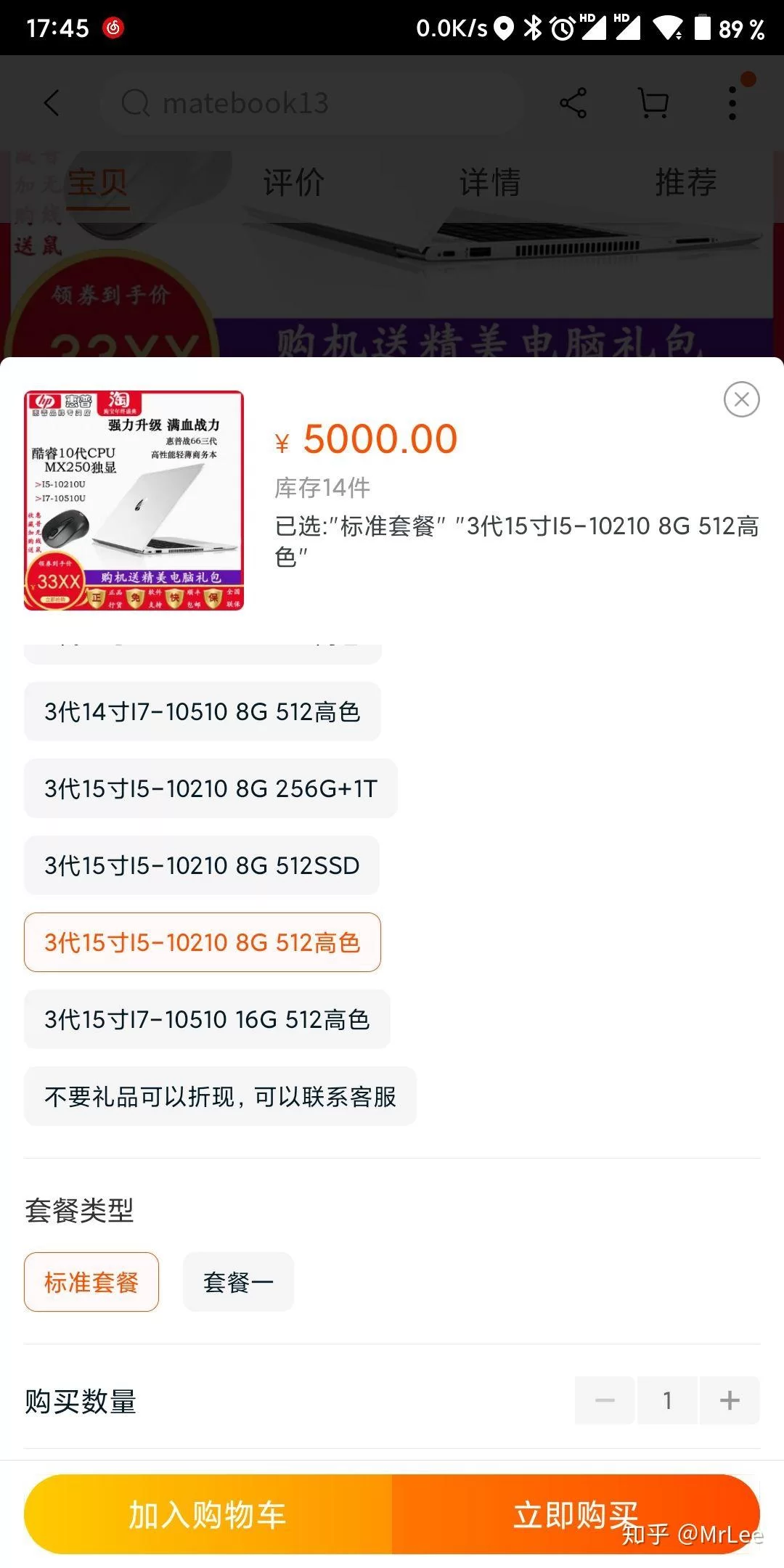Select 3代14寸I7-10510 8G 512高色 option

tap(202, 711)
